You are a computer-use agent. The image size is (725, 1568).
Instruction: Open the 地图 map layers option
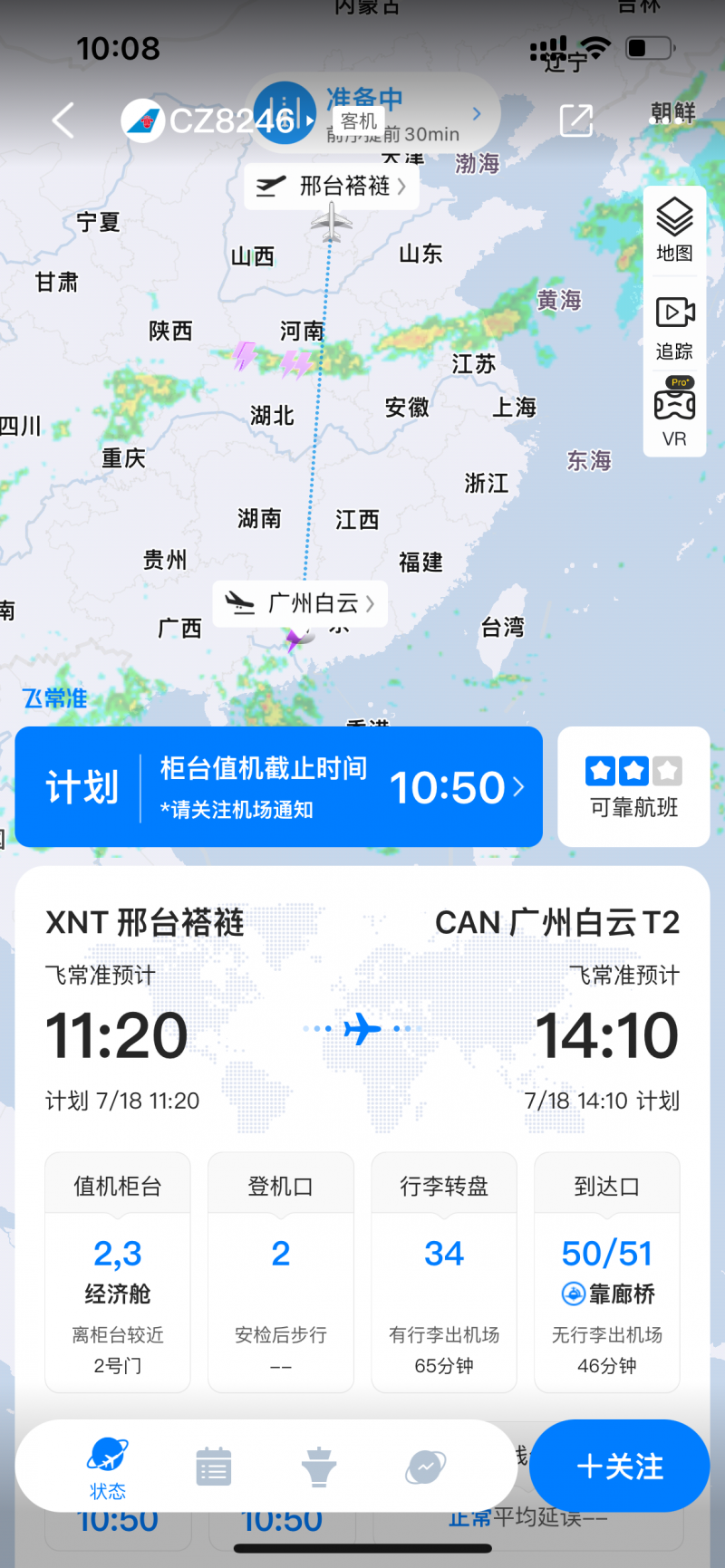click(674, 230)
